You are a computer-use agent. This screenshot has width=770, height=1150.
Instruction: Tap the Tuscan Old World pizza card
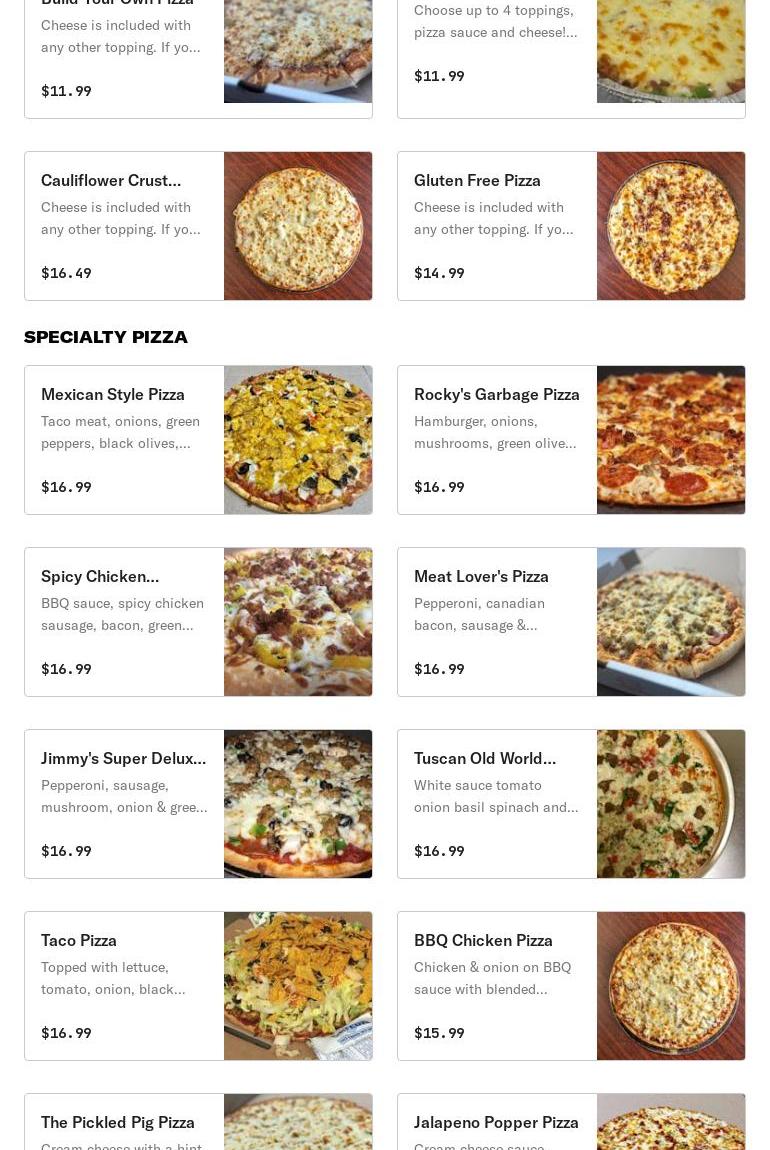(571, 804)
